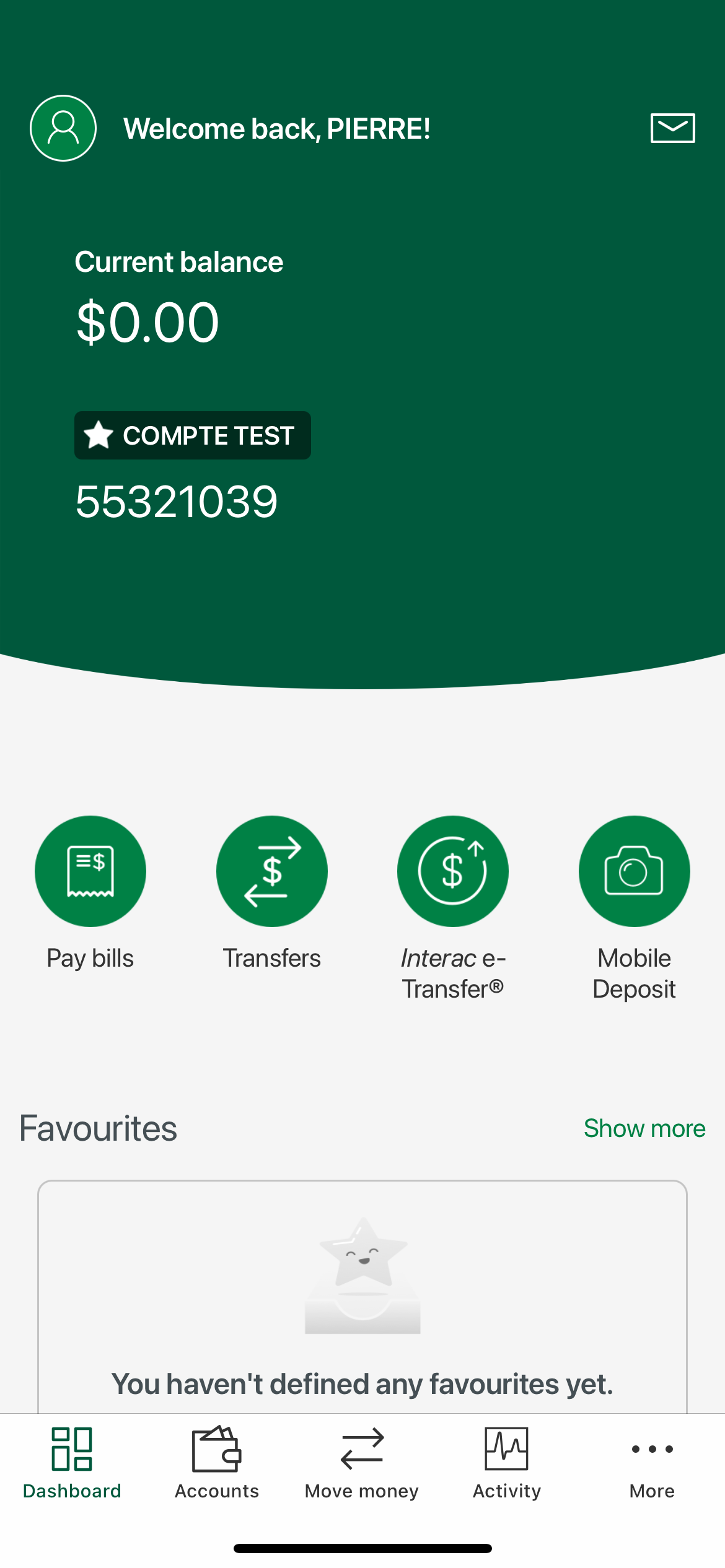The height and width of the screenshot is (1568, 725).
Task: Open the messages envelope icon
Action: tap(672, 128)
